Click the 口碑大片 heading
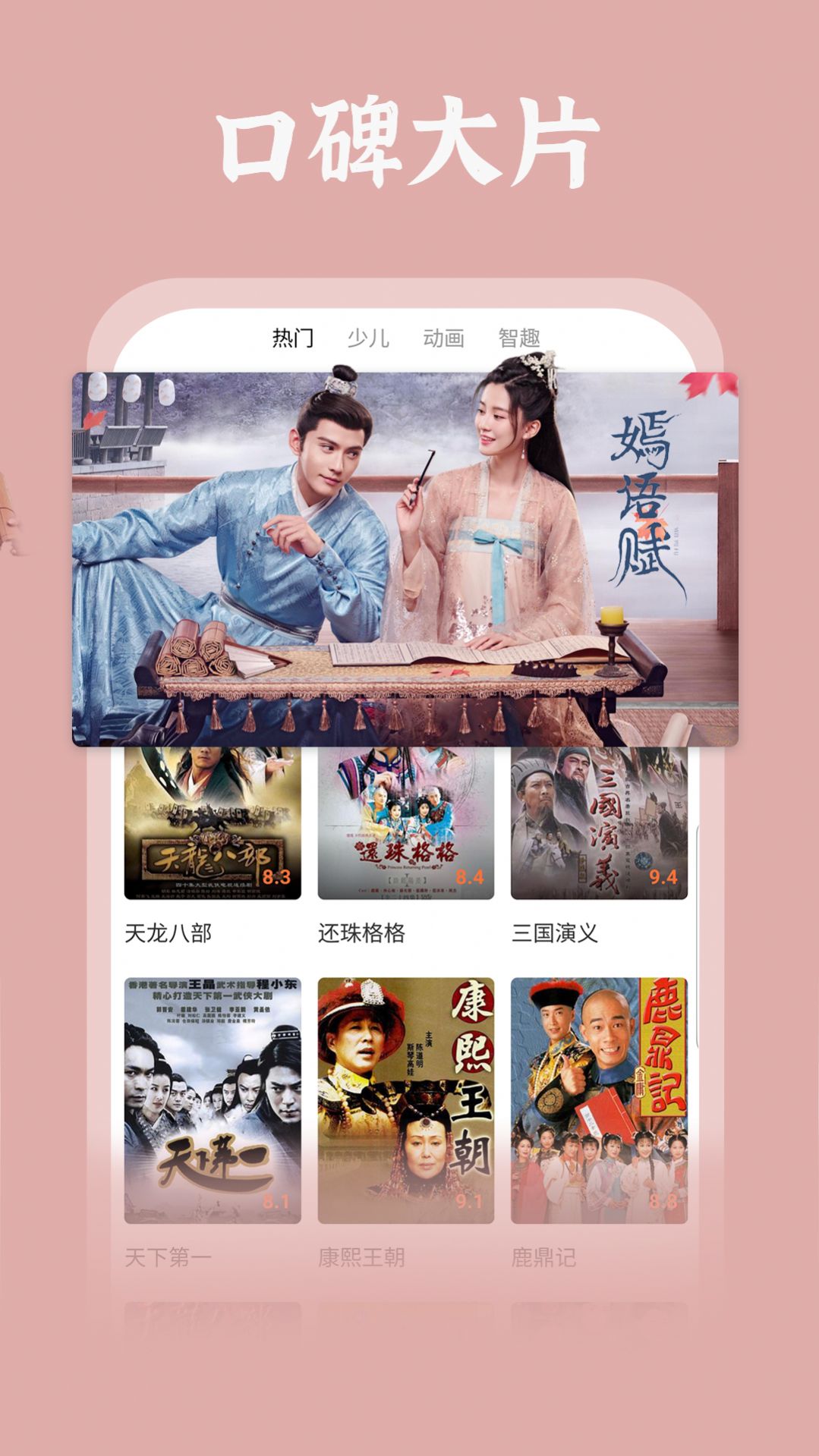Screen dimensions: 819x1456 pos(409,139)
